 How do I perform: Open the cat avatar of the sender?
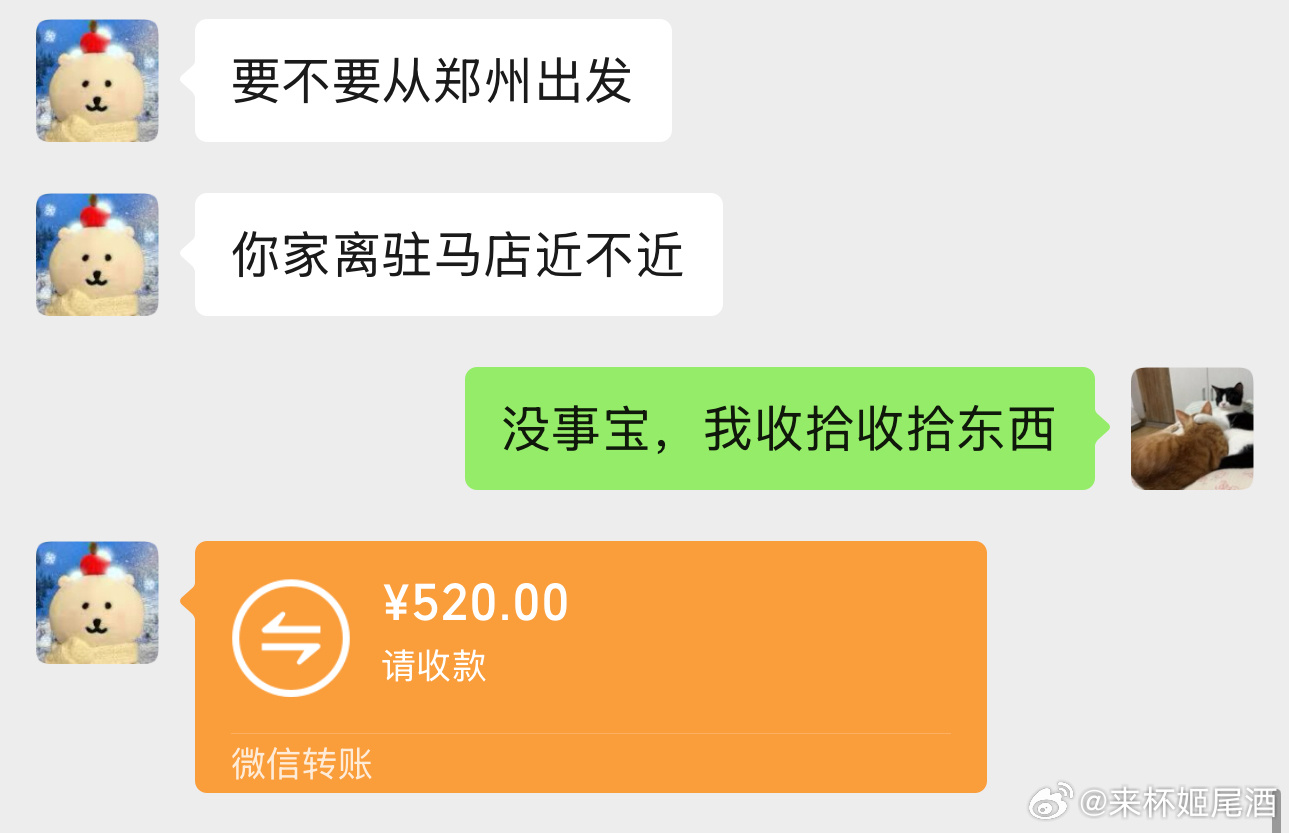pos(1191,429)
